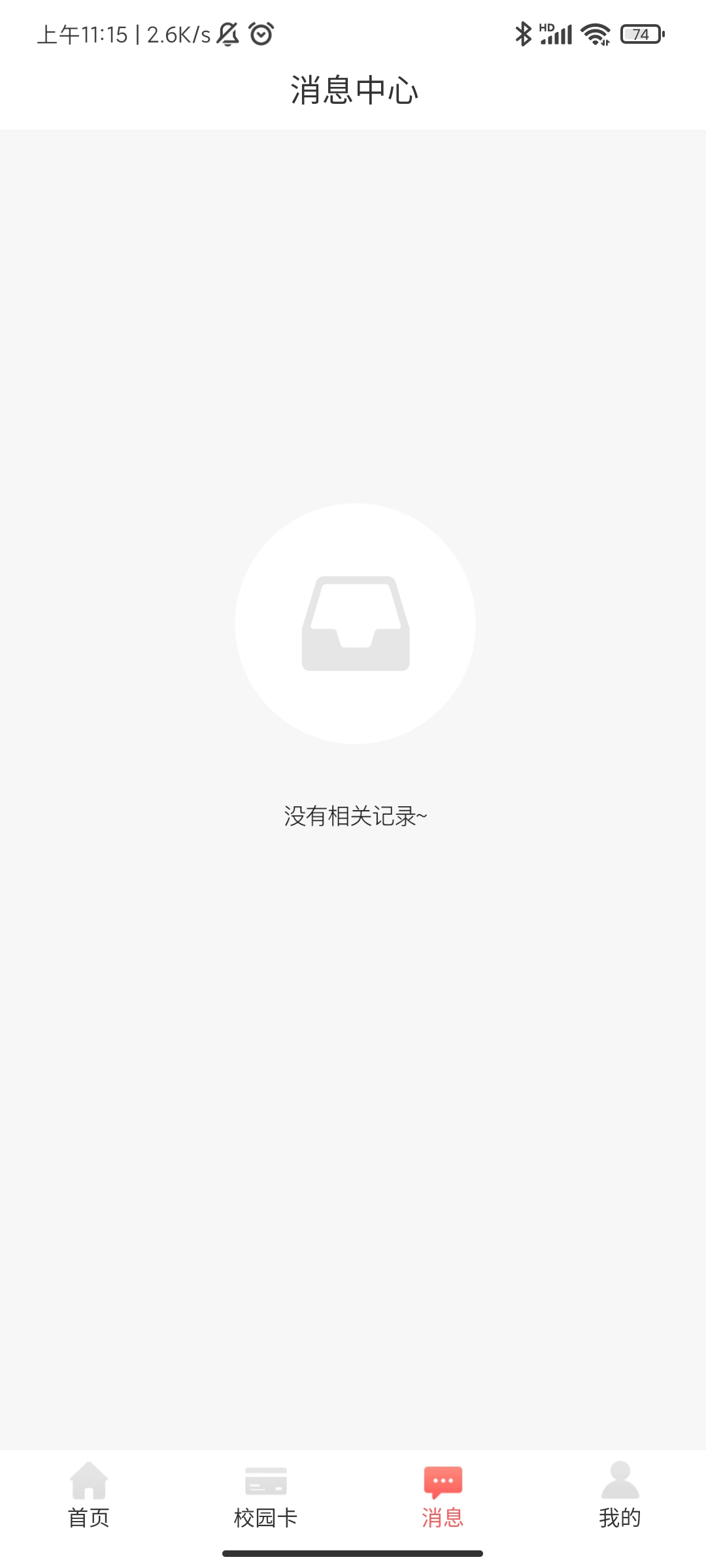706x1568 pixels.
Task: Click the battery indicator showing 74
Action: click(x=641, y=35)
